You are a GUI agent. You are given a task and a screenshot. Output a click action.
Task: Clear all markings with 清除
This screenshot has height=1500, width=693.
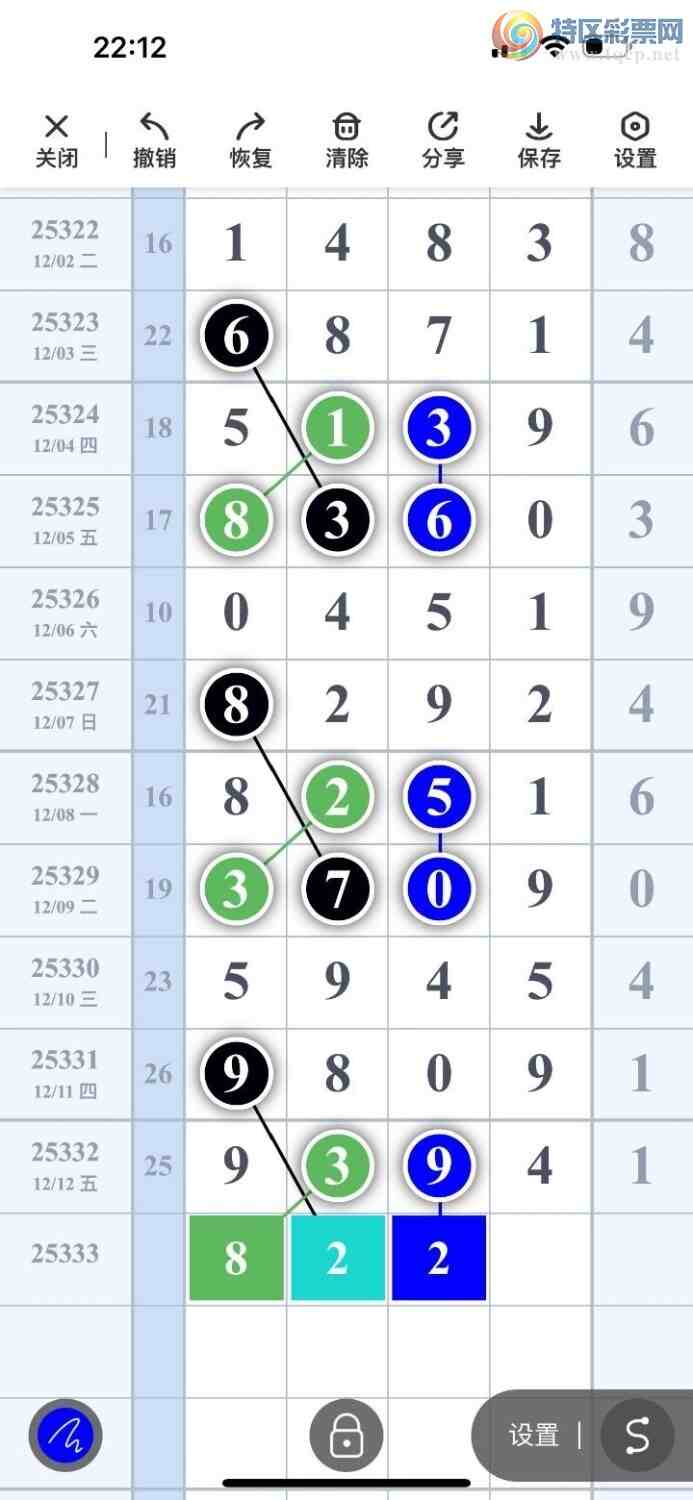pyautogui.click(x=346, y=140)
